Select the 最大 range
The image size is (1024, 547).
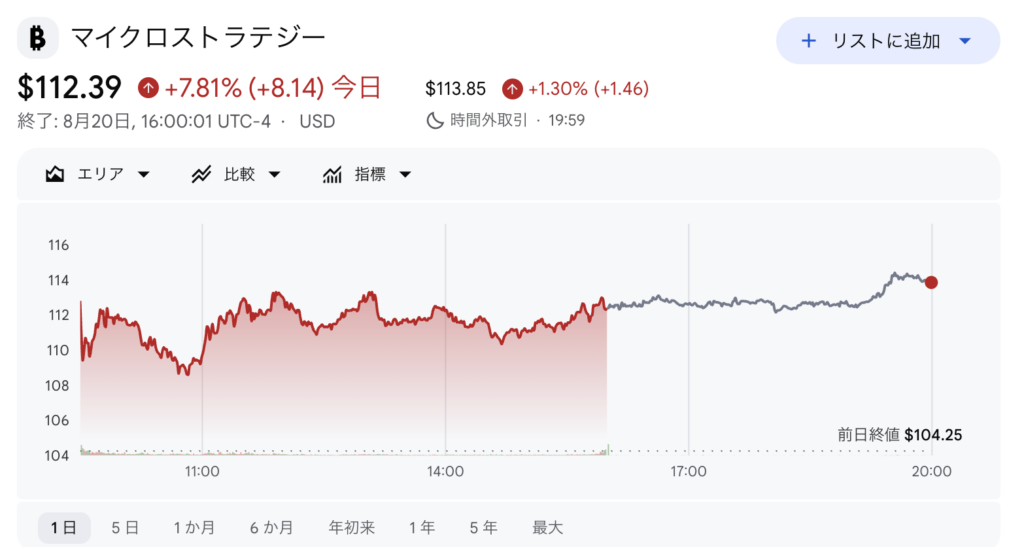click(547, 527)
